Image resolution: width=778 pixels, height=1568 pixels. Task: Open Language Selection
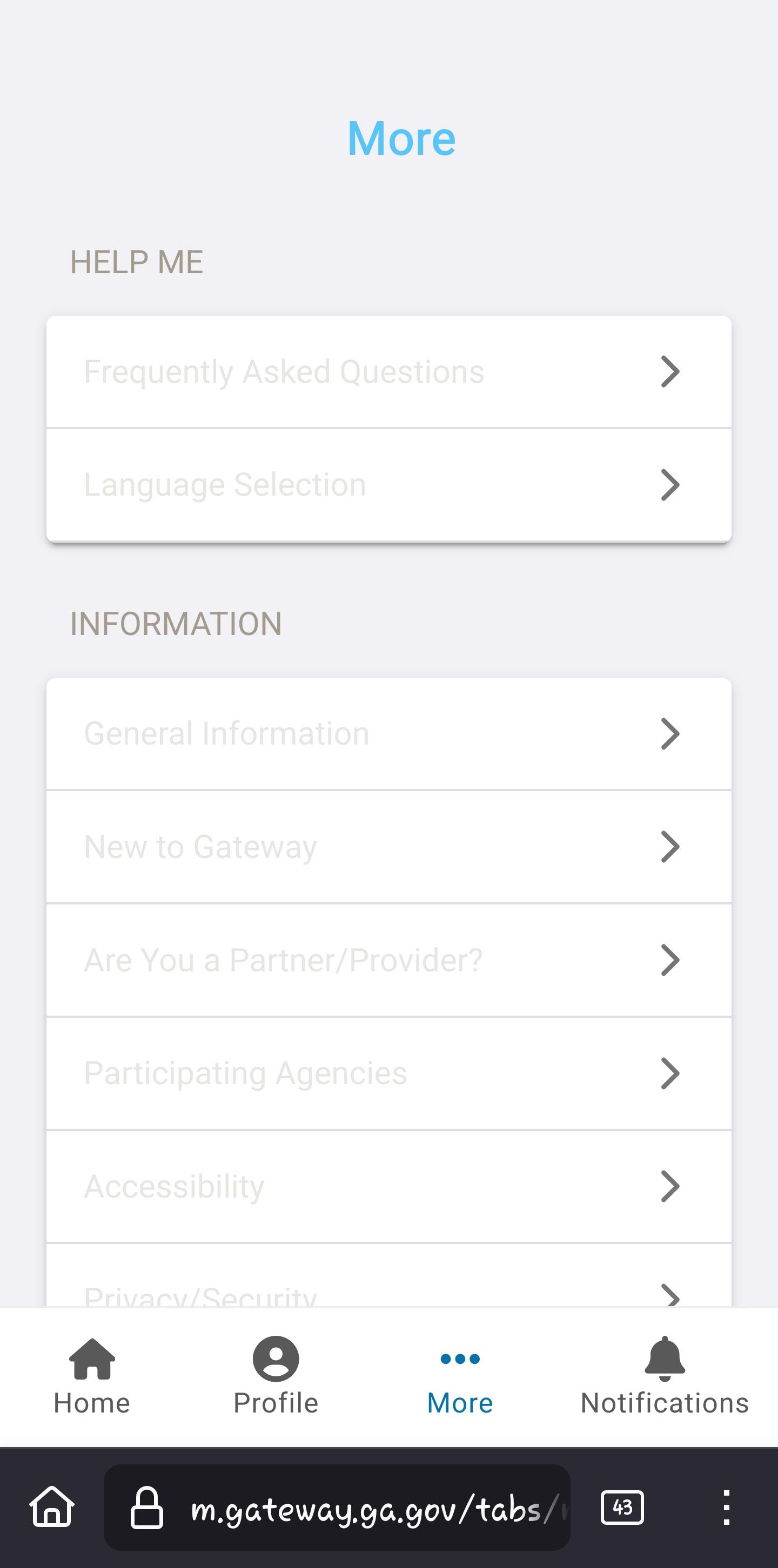click(388, 485)
